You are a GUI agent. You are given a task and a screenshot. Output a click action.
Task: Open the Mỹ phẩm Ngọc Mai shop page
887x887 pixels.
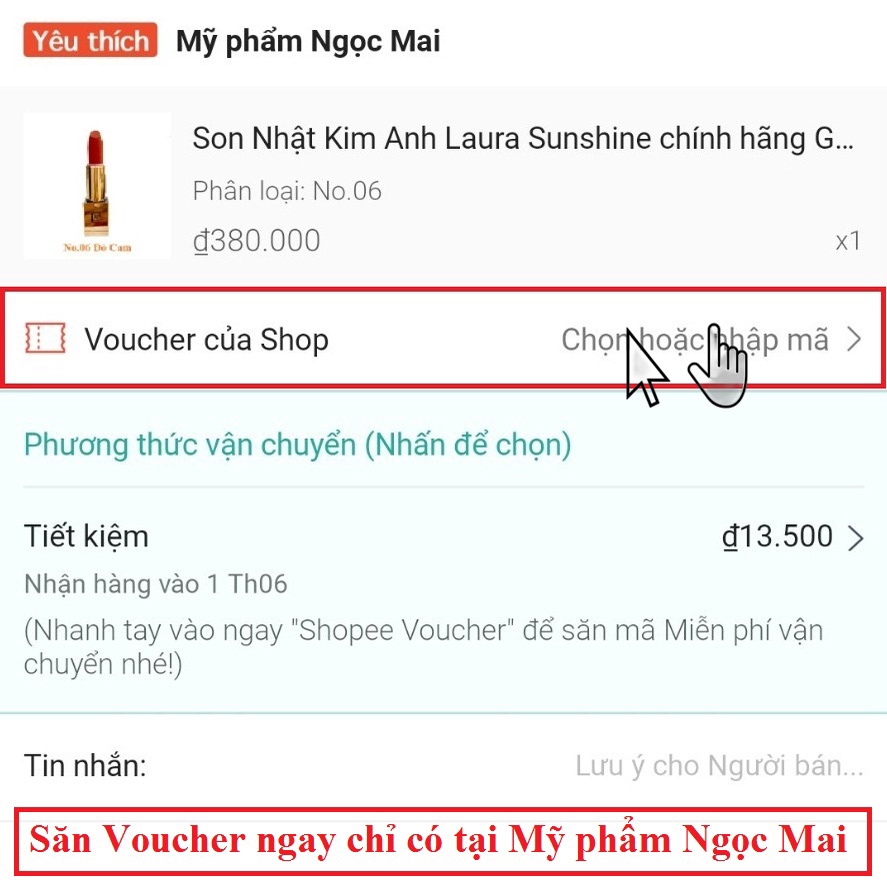[x=308, y=41]
